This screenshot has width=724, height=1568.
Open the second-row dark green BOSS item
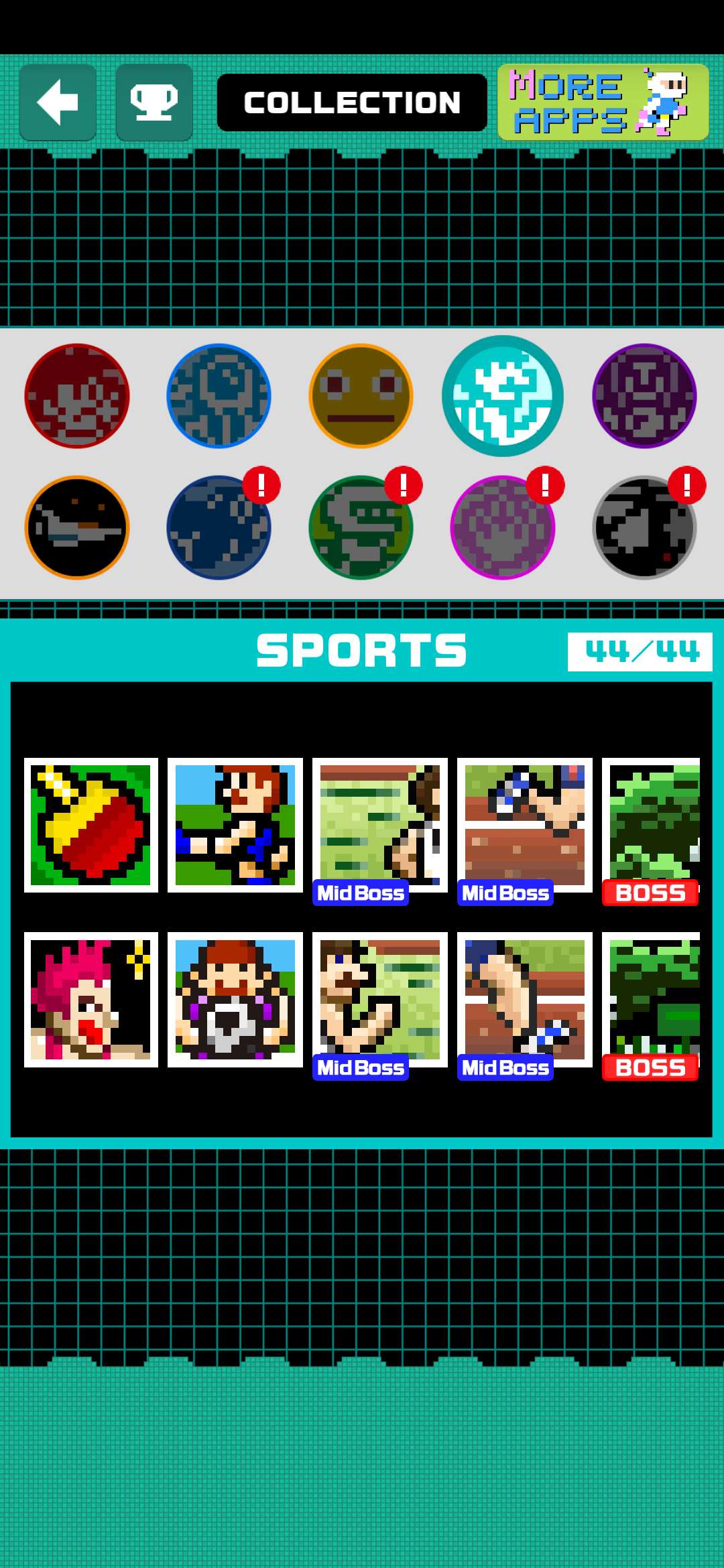point(651,999)
